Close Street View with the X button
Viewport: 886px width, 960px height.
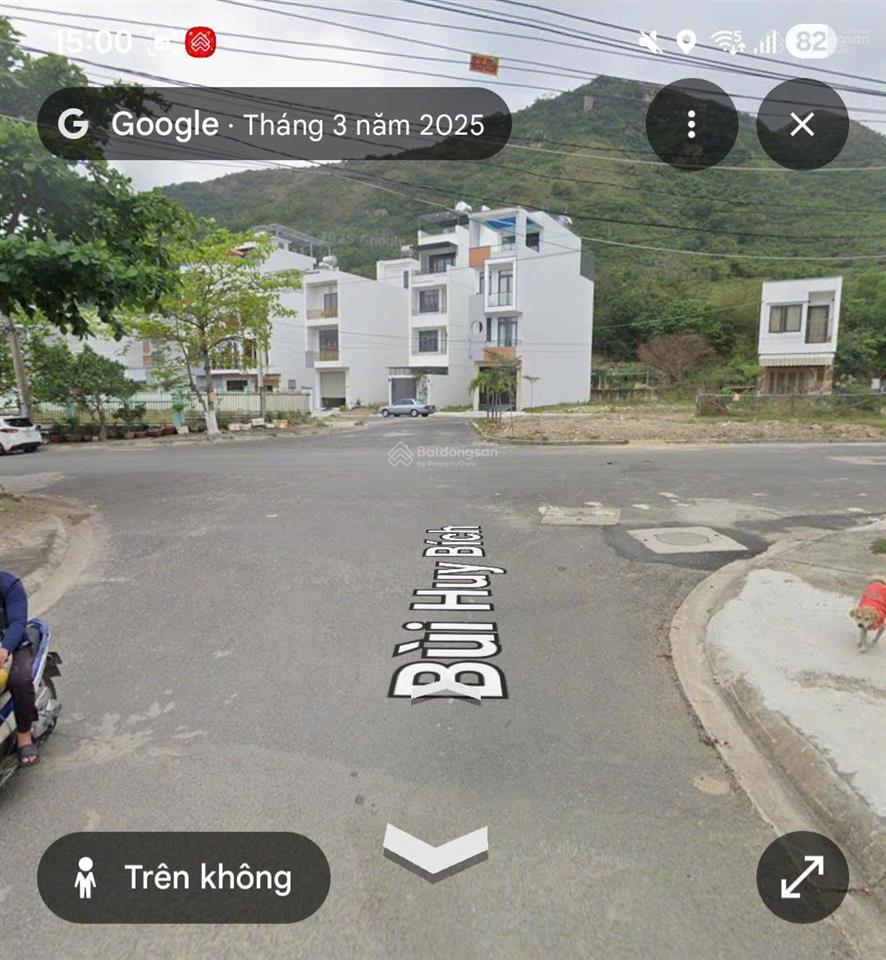(801, 126)
